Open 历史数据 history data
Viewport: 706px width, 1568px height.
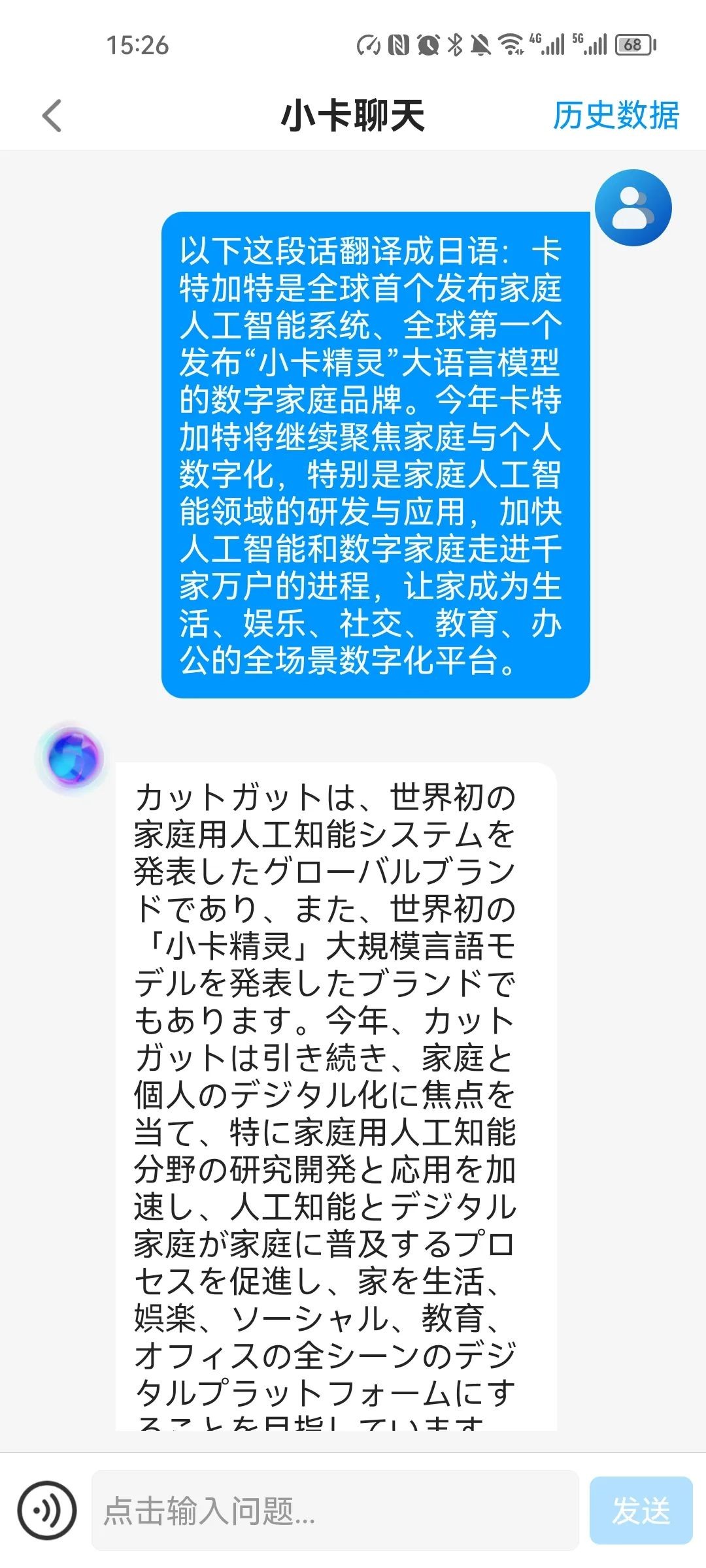[616, 116]
